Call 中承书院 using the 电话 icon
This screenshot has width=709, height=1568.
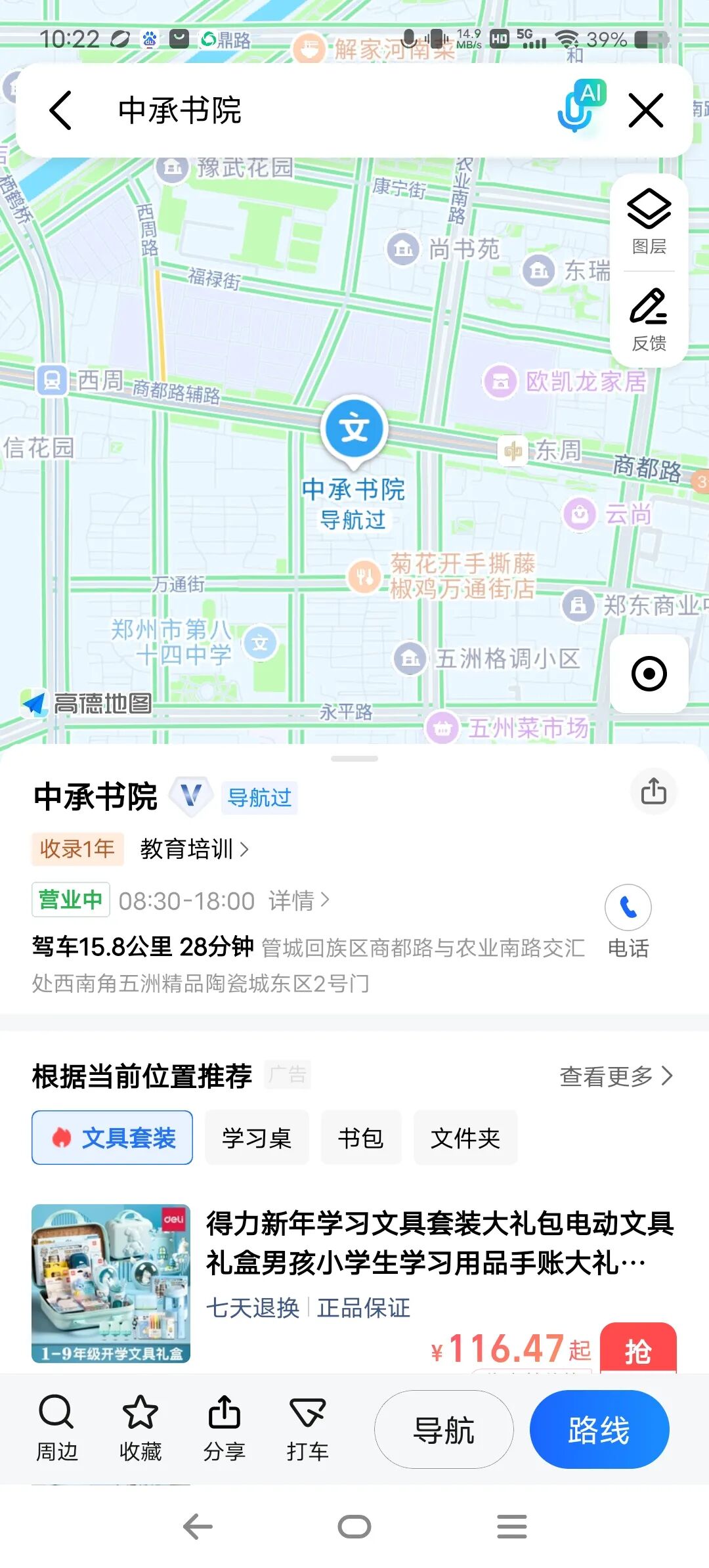[628, 907]
